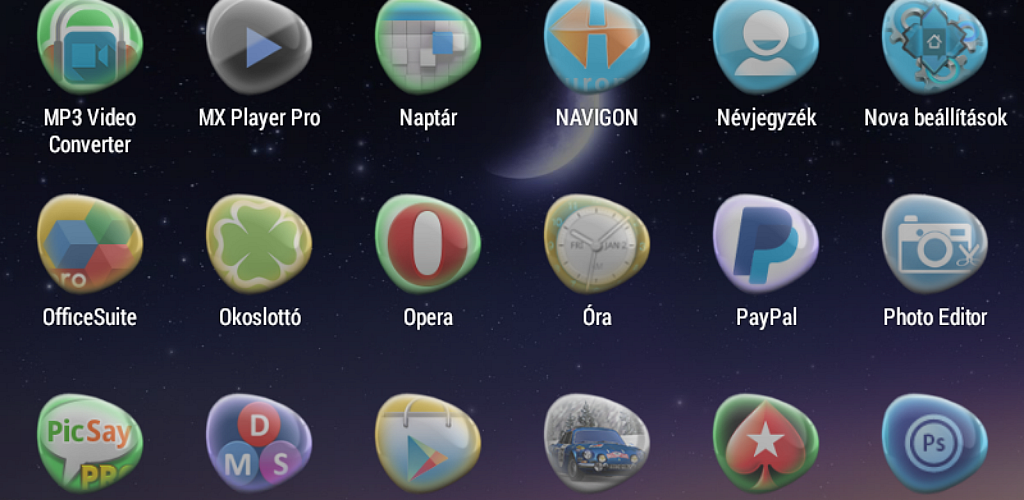Open Névjegyzék contacts app
Viewport: 1024px width, 500px height.
pyautogui.click(x=766, y=45)
